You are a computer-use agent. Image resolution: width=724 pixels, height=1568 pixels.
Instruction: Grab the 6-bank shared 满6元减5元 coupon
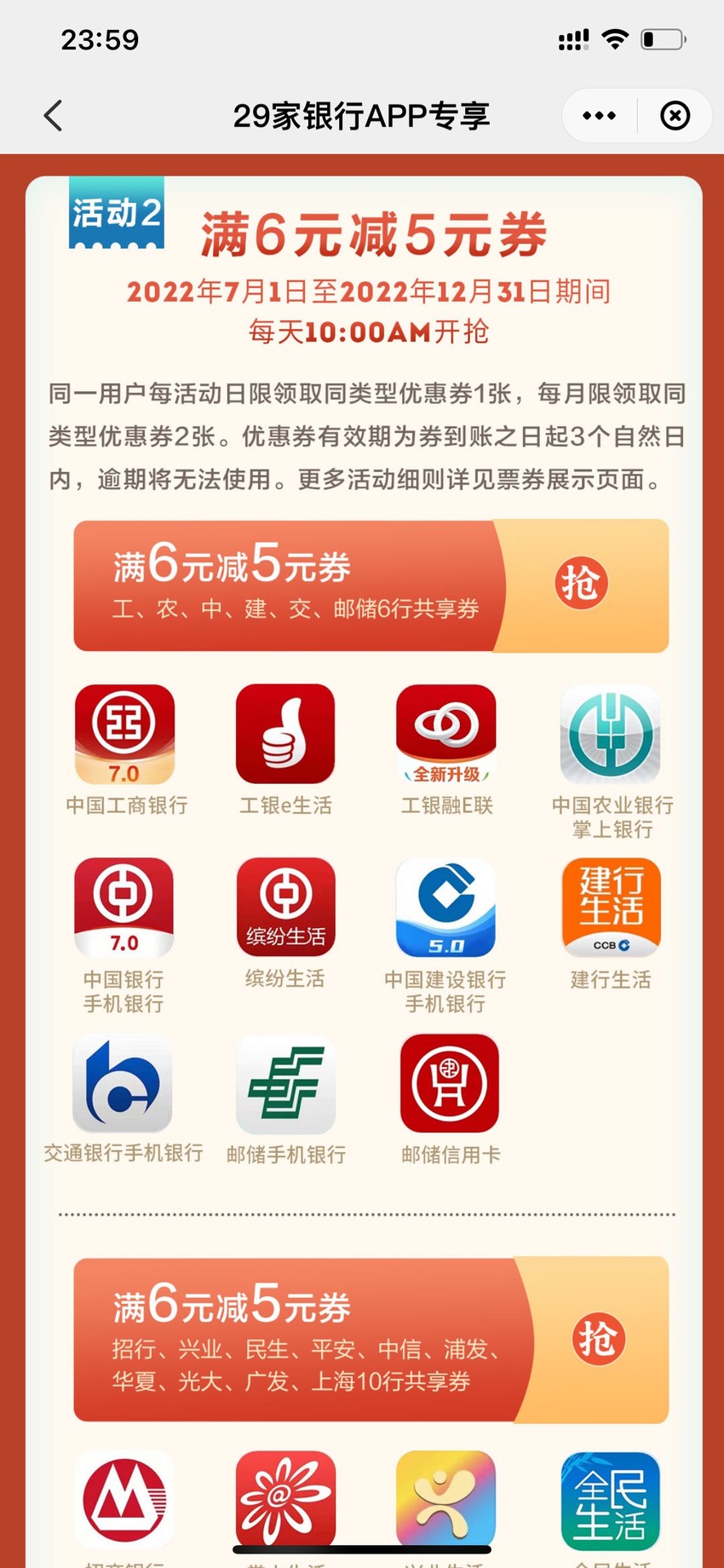[x=581, y=584]
